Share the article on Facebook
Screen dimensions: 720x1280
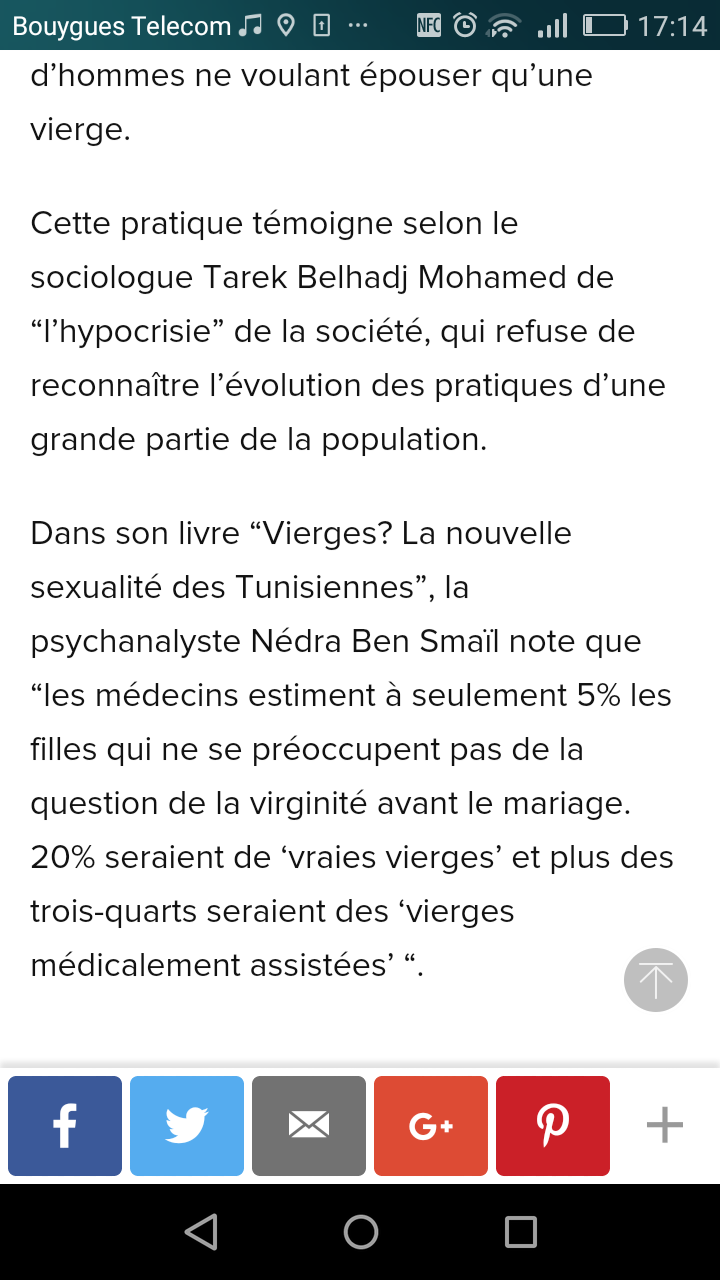(x=65, y=1126)
